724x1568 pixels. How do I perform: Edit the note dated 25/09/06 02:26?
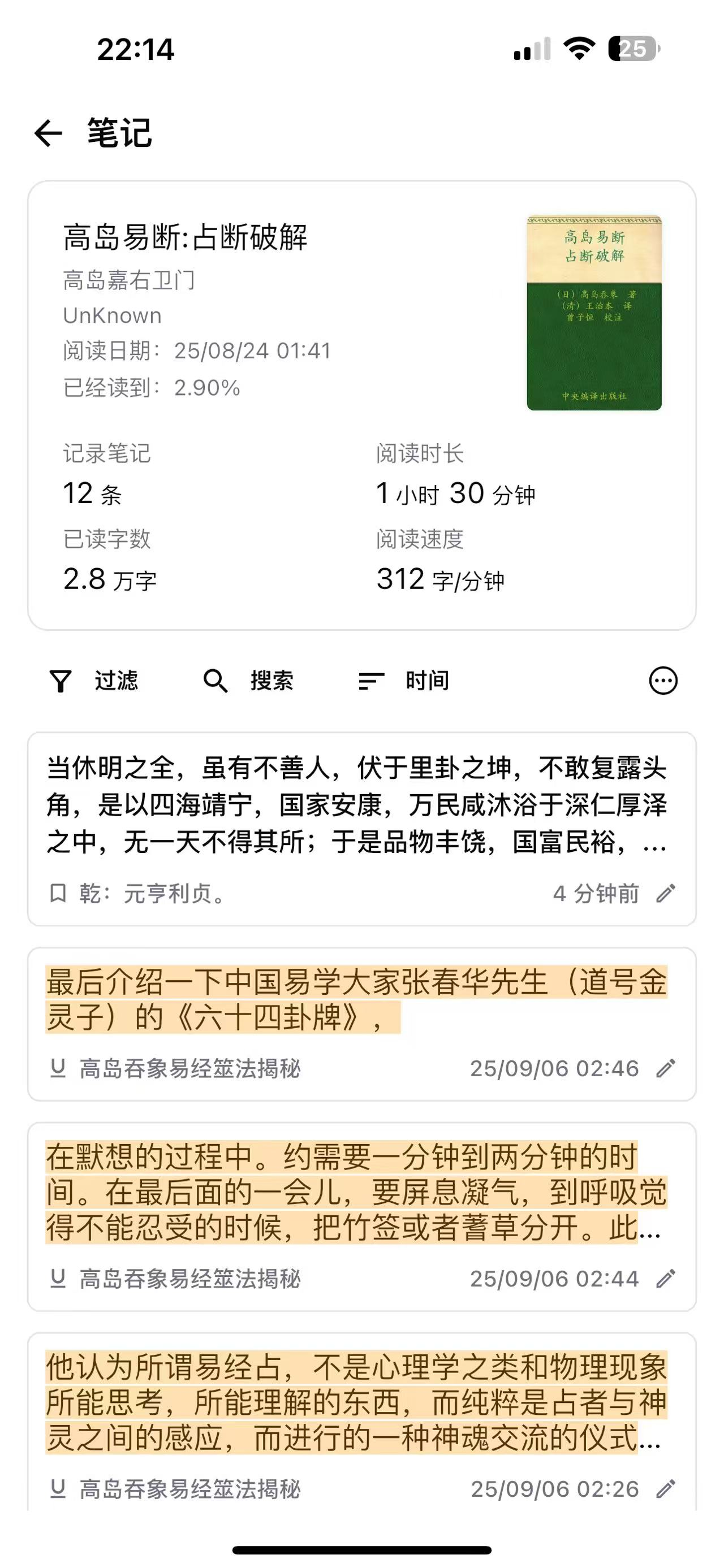(x=666, y=1489)
